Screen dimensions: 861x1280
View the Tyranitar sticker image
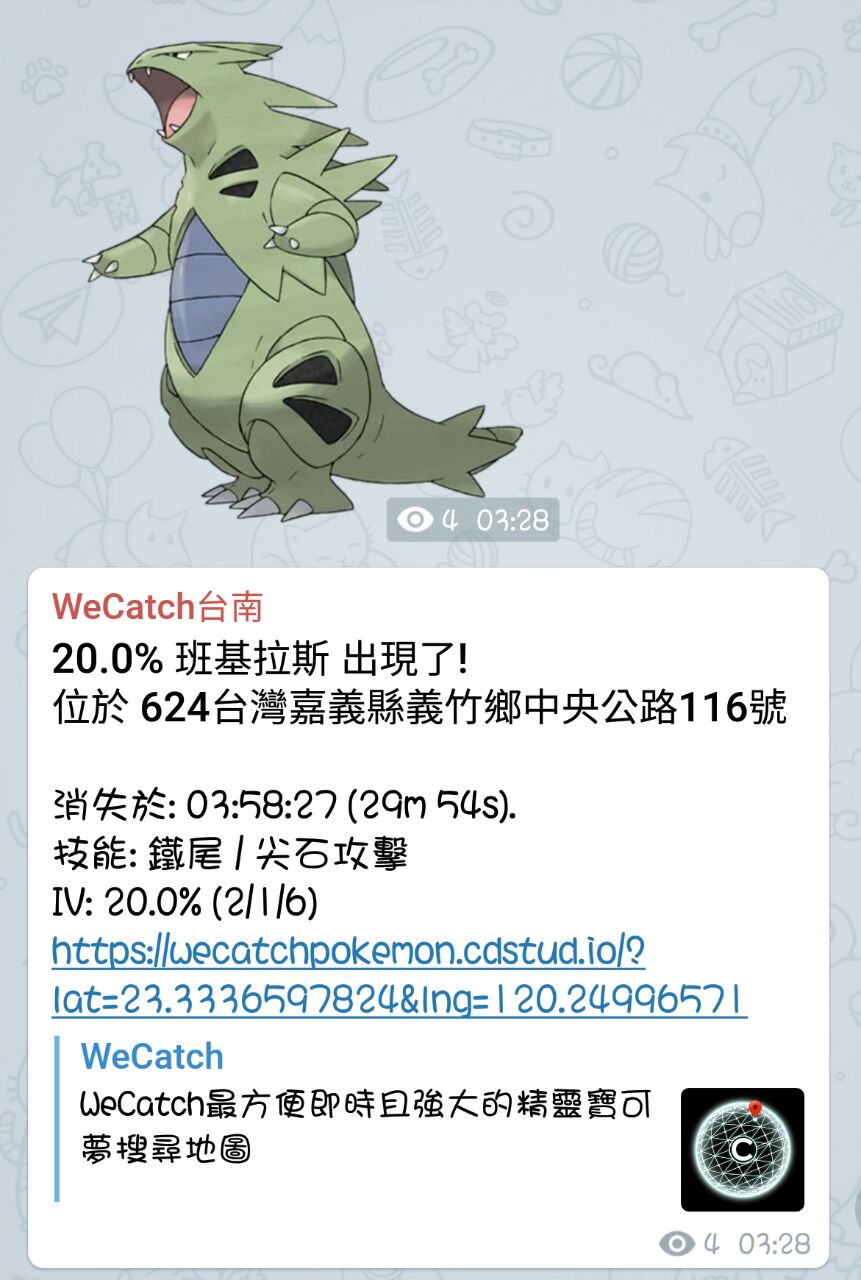[300, 280]
